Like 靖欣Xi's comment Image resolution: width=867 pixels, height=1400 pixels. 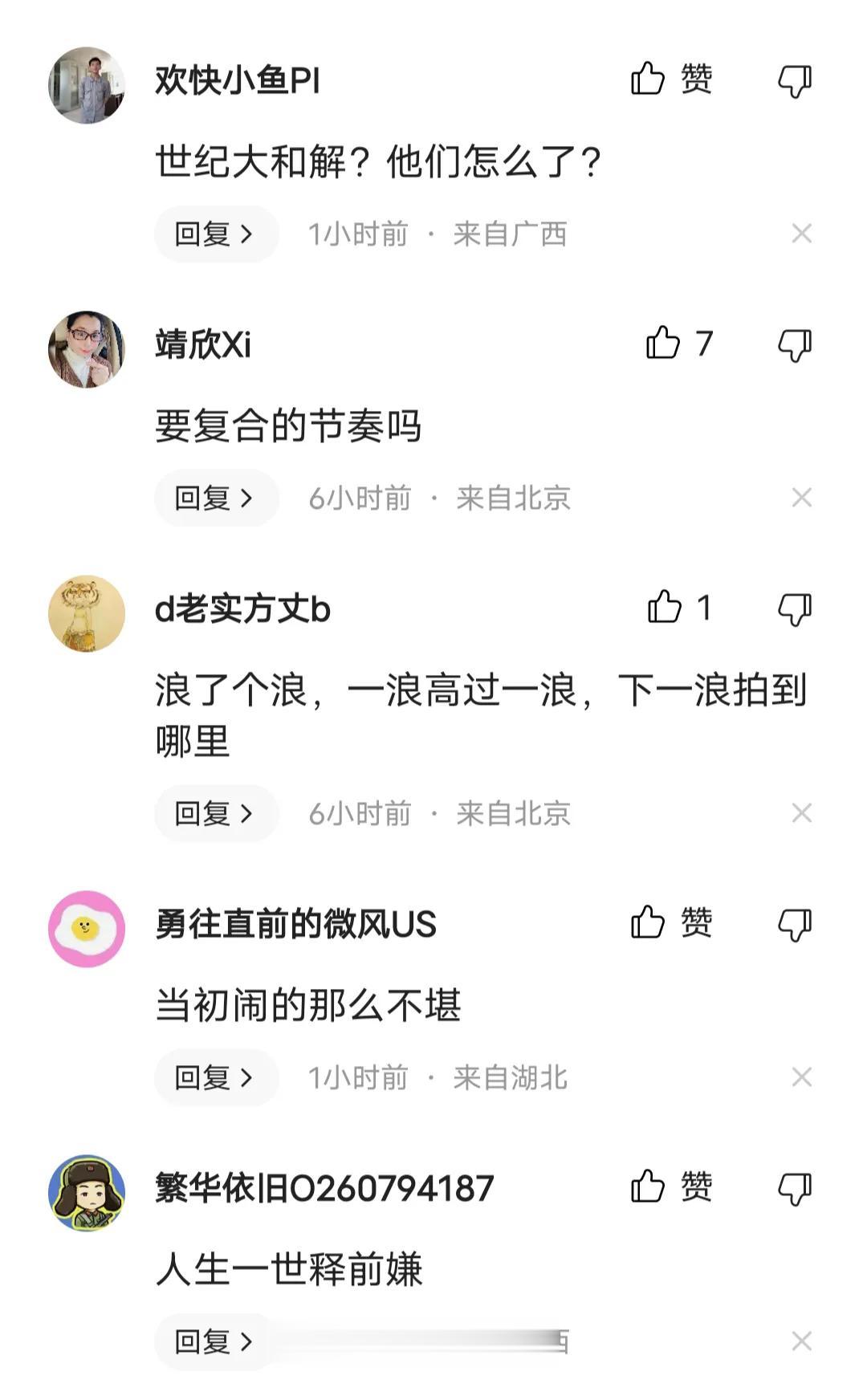pos(664,344)
